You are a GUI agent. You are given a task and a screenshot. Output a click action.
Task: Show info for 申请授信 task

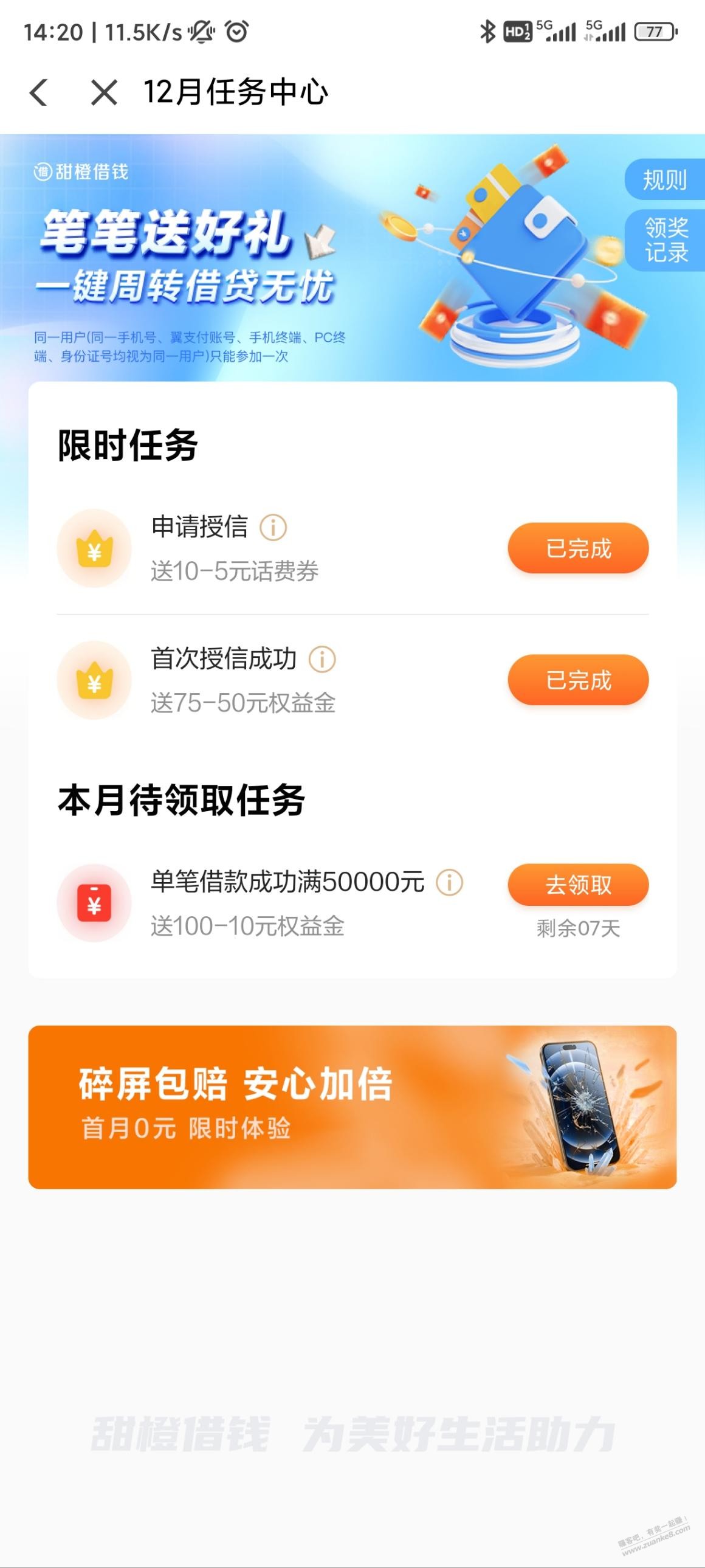click(273, 528)
